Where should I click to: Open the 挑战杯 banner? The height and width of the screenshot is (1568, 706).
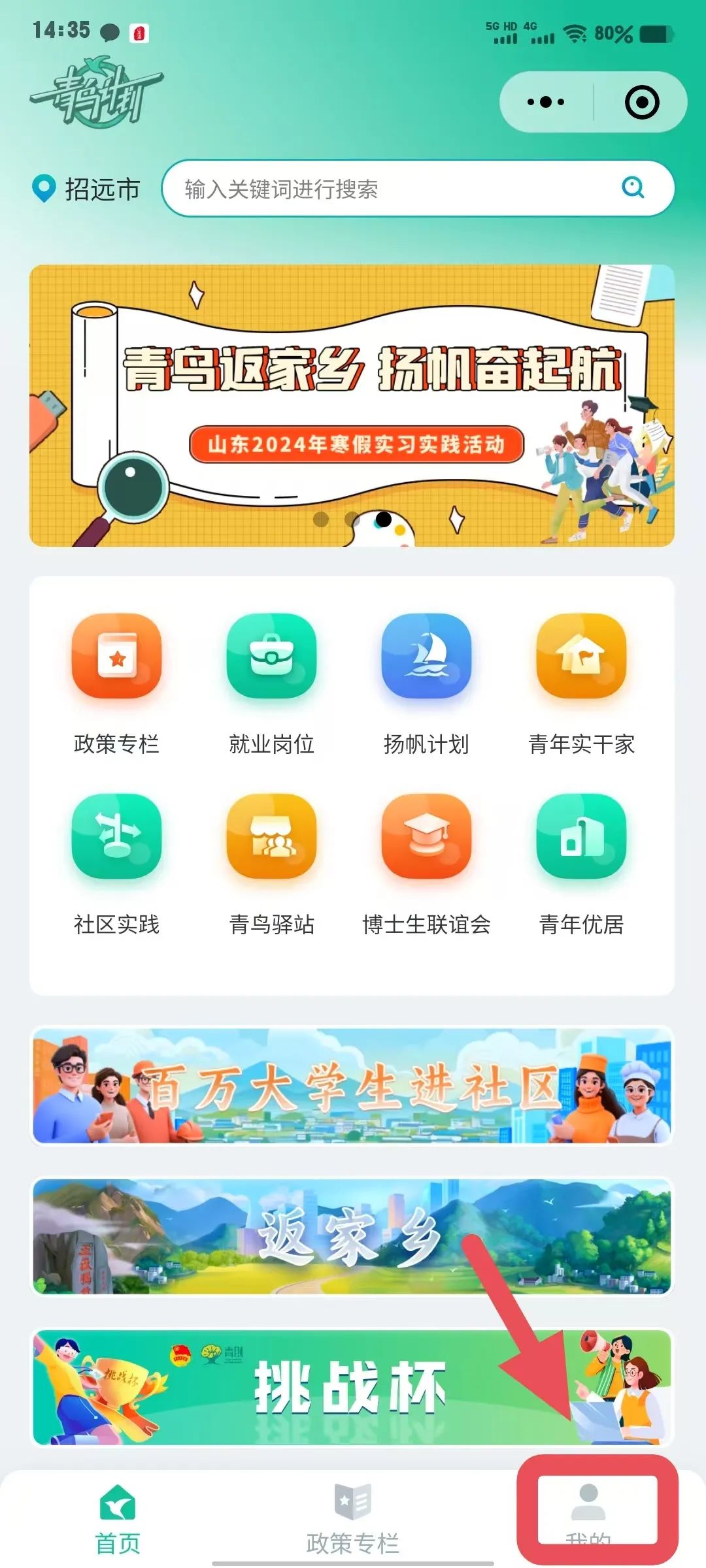[x=352, y=1387]
